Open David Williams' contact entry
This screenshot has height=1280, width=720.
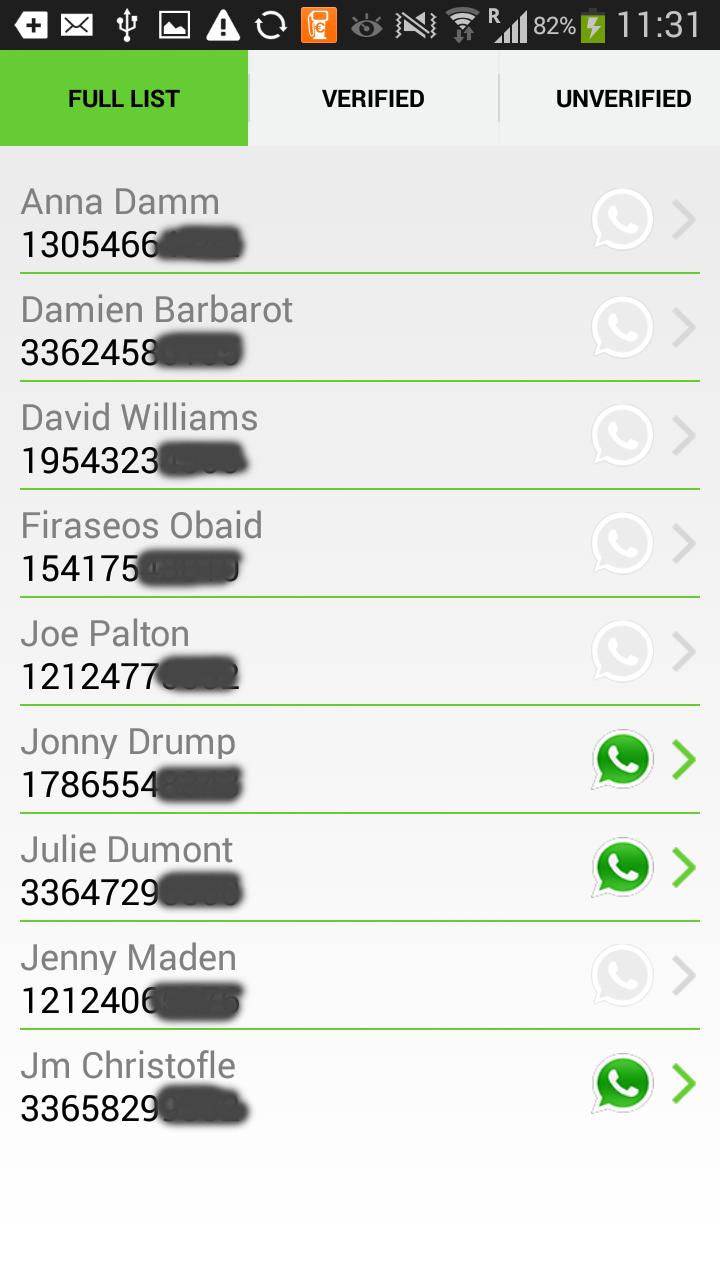tap(300, 437)
